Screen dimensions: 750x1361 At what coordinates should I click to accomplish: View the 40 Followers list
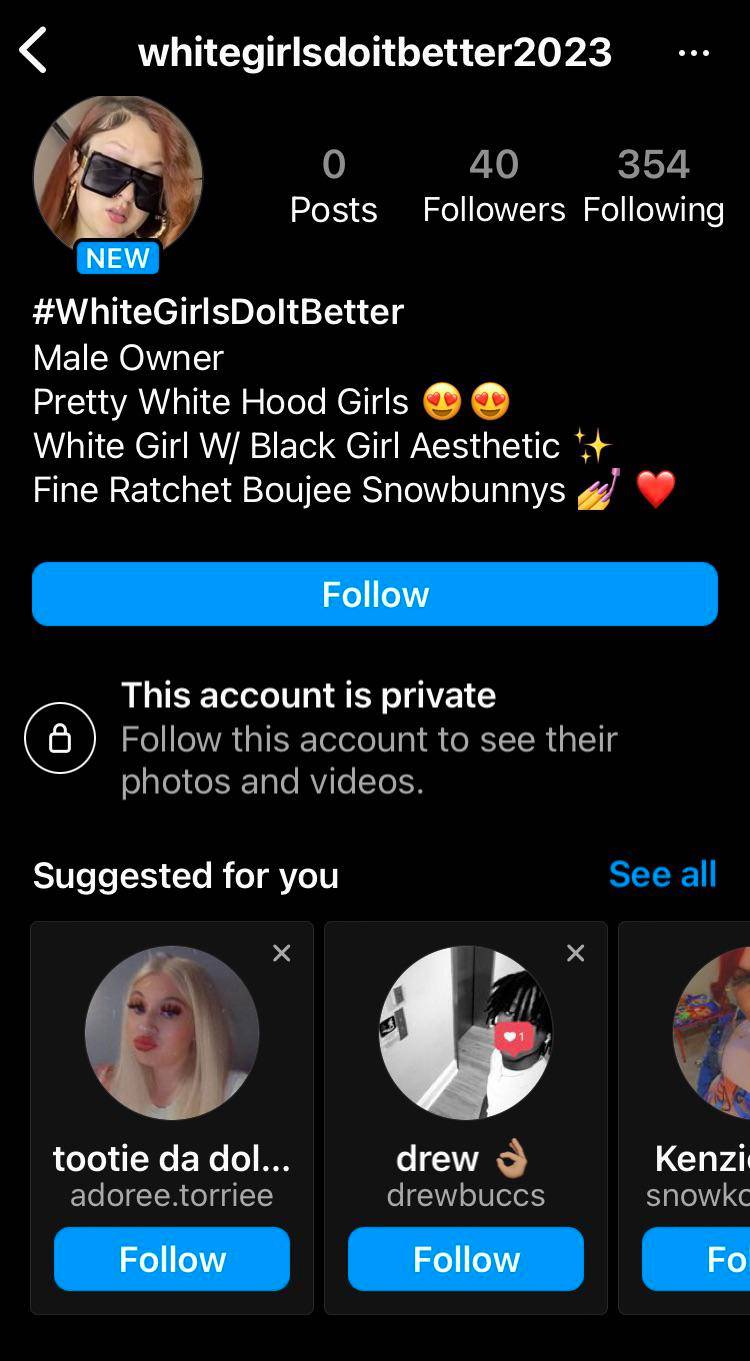(x=494, y=185)
